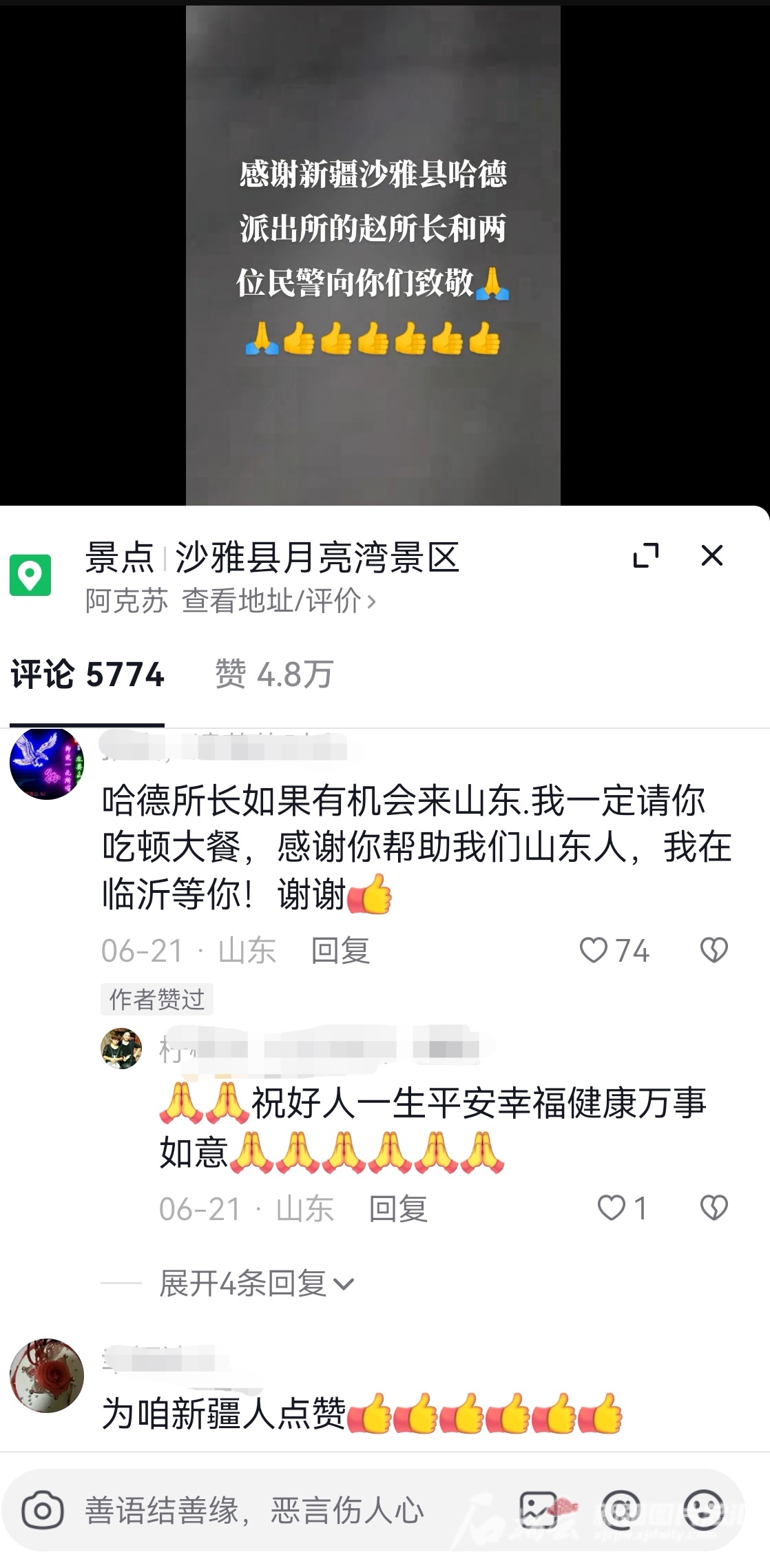Like the 祝好人一生平安 reply

(x=611, y=1208)
